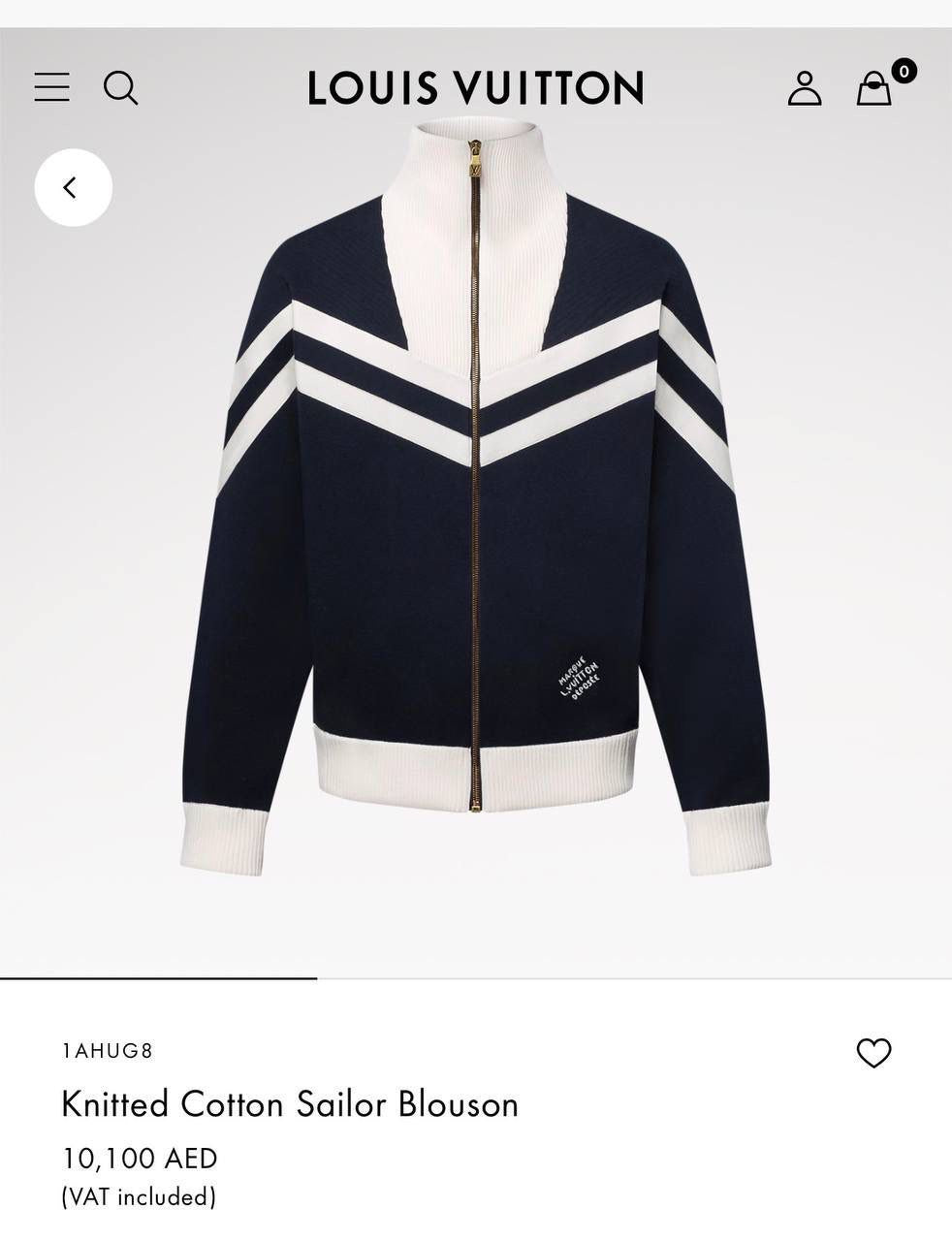The width and height of the screenshot is (952, 1241).
Task: Expand the main menu from the hamburger
Action: (51, 88)
